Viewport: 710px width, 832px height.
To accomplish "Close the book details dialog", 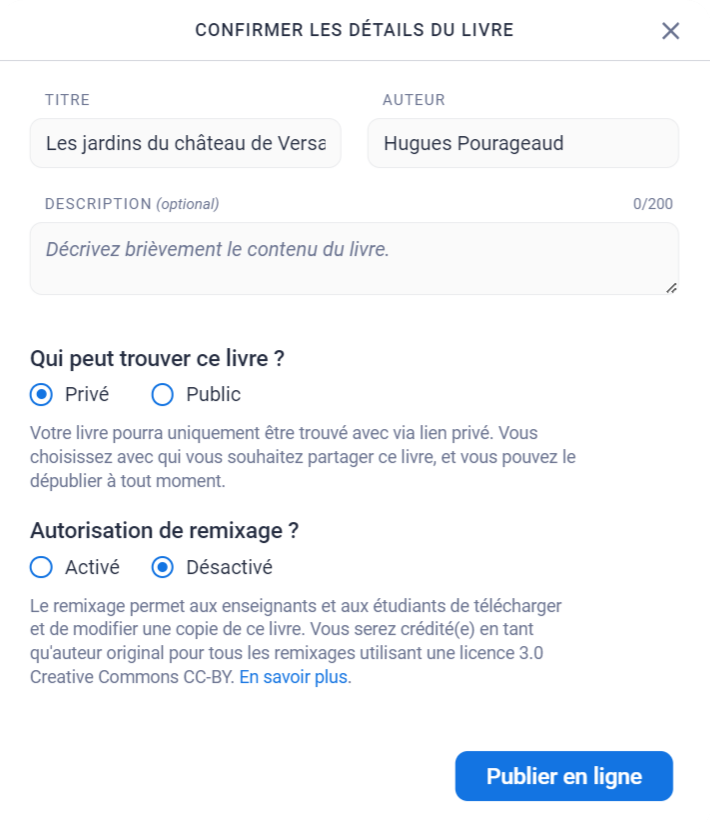I will pos(670,31).
